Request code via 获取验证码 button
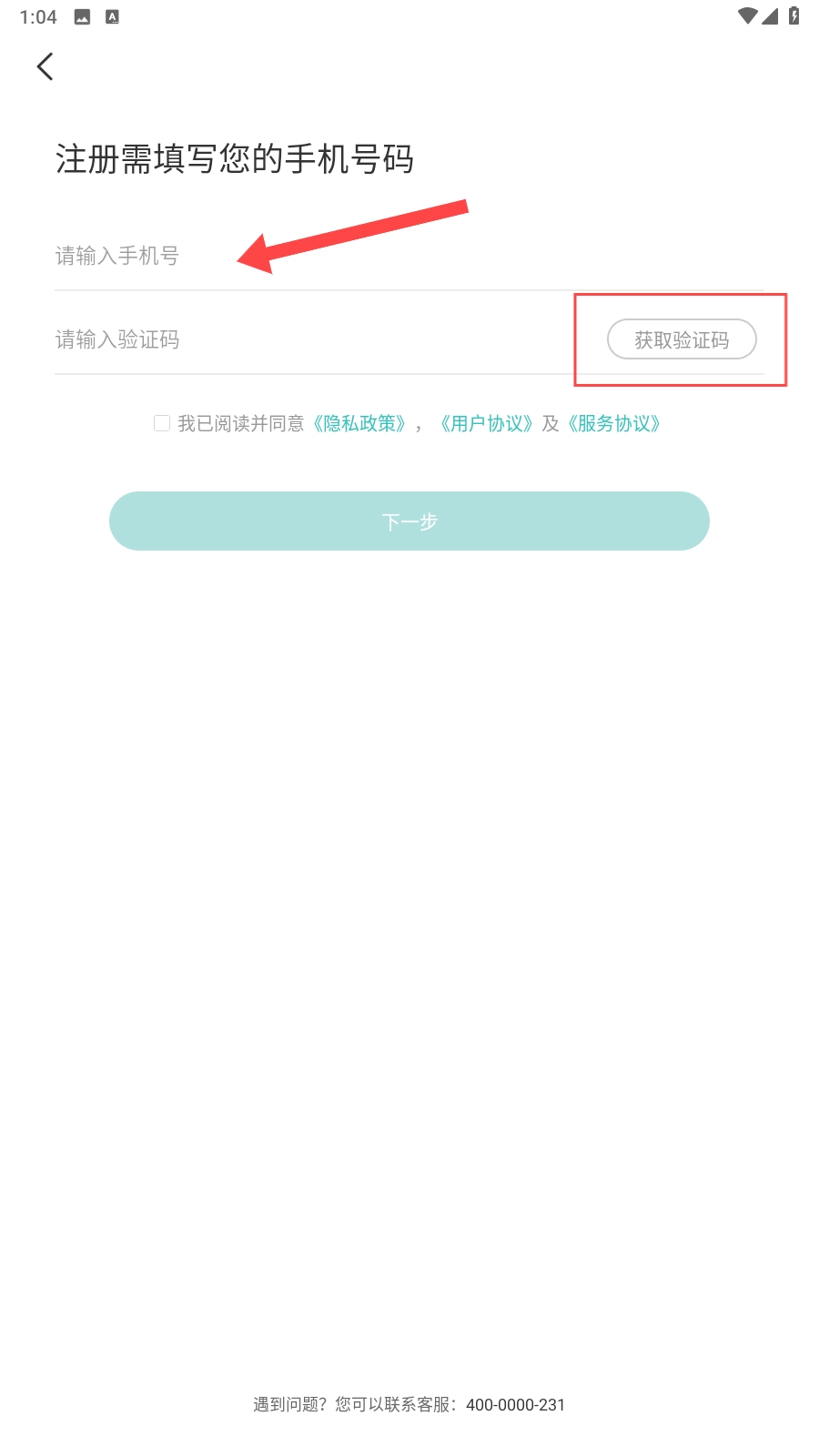819x1456 pixels. [x=682, y=339]
